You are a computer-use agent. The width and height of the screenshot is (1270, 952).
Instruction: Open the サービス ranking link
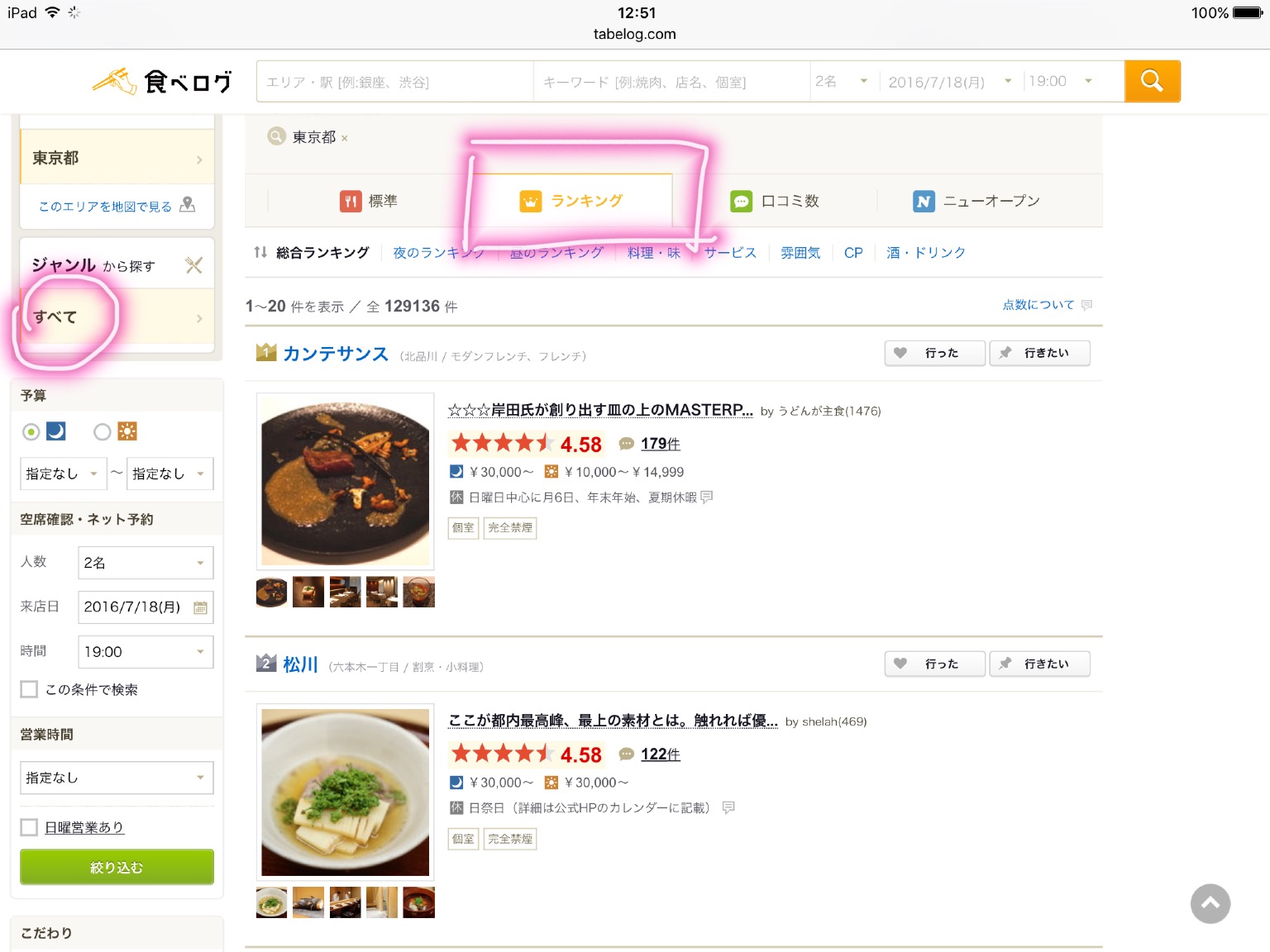(730, 253)
